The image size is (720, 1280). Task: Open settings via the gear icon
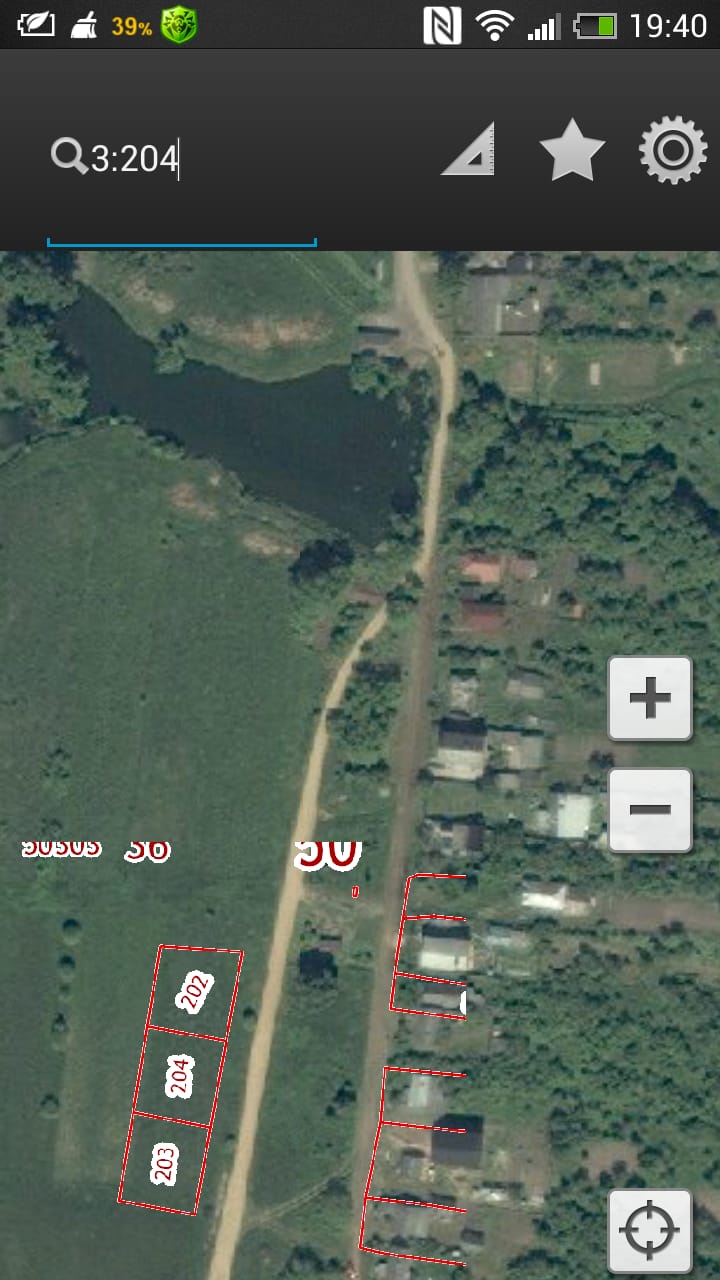(x=673, y=150)
